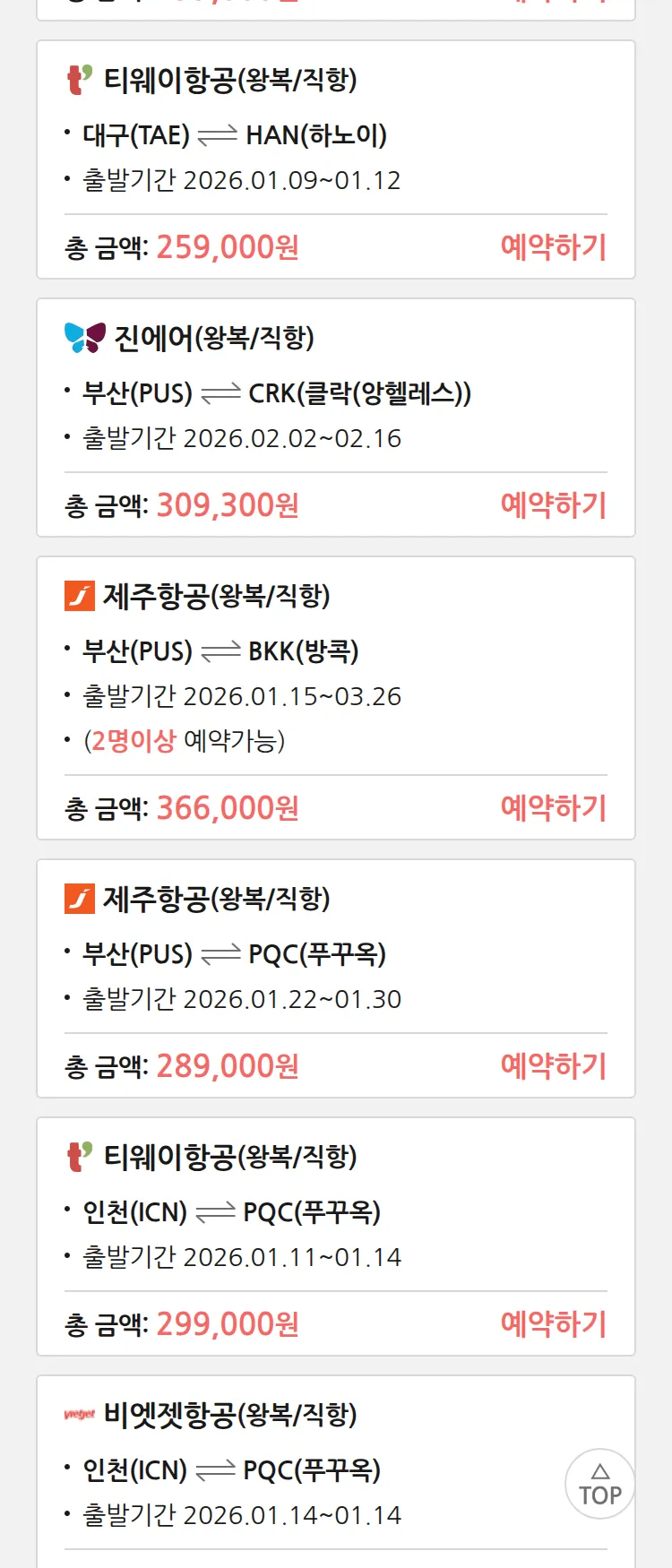Tap 예약하기 for 부산–방콕 366,000원 flight
The image size is (672, 1568).
(553, 808)
